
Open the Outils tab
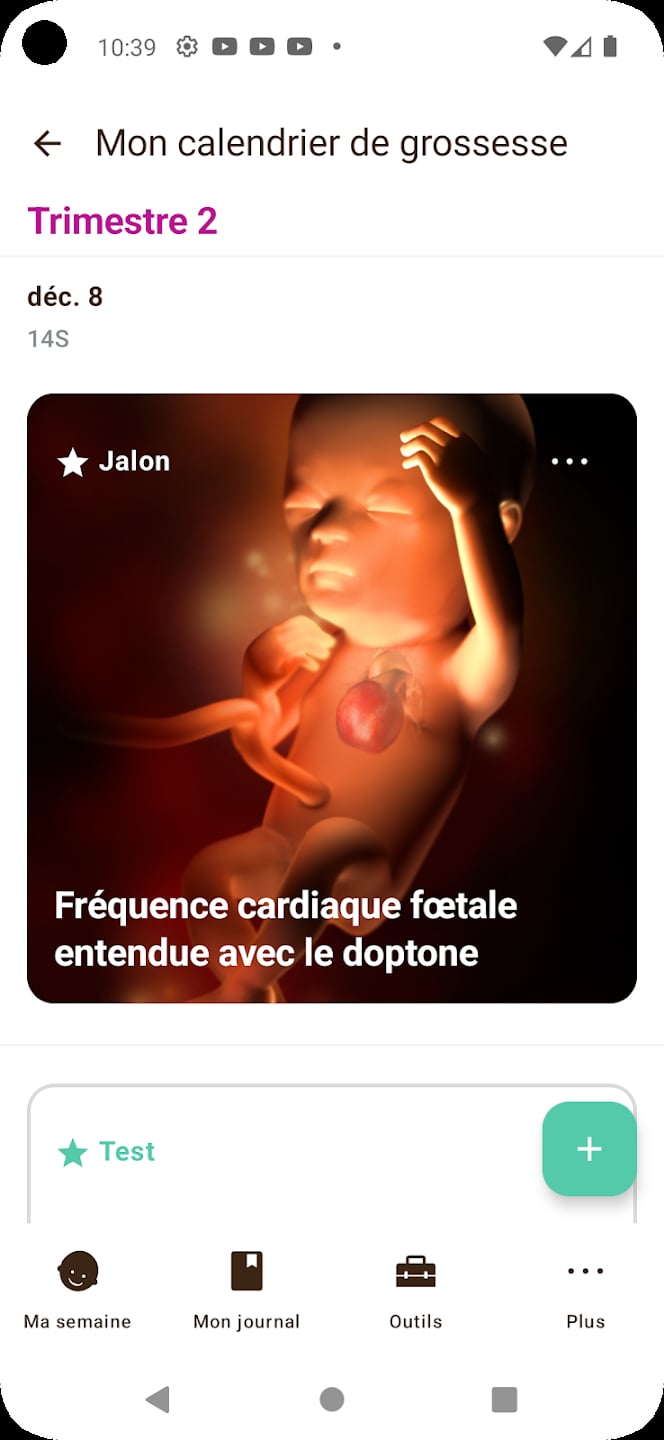tap(415, 1289)
